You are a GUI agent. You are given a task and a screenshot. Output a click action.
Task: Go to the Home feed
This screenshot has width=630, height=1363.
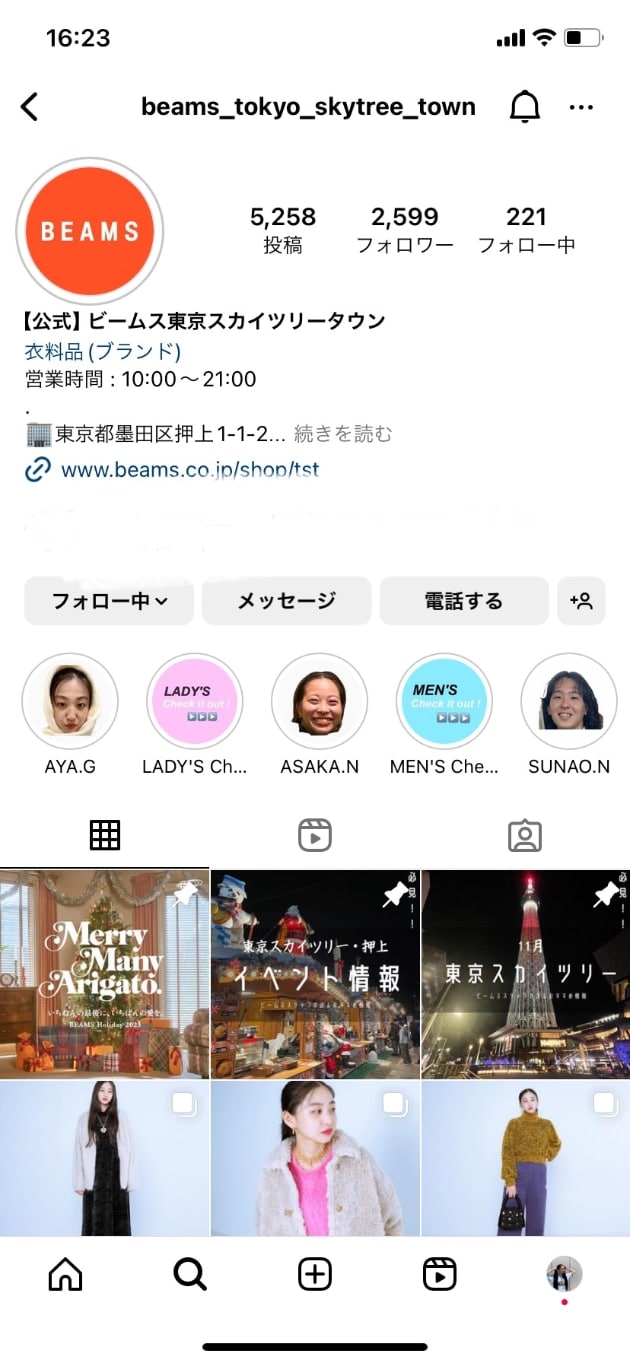(x=66, y=1274)
